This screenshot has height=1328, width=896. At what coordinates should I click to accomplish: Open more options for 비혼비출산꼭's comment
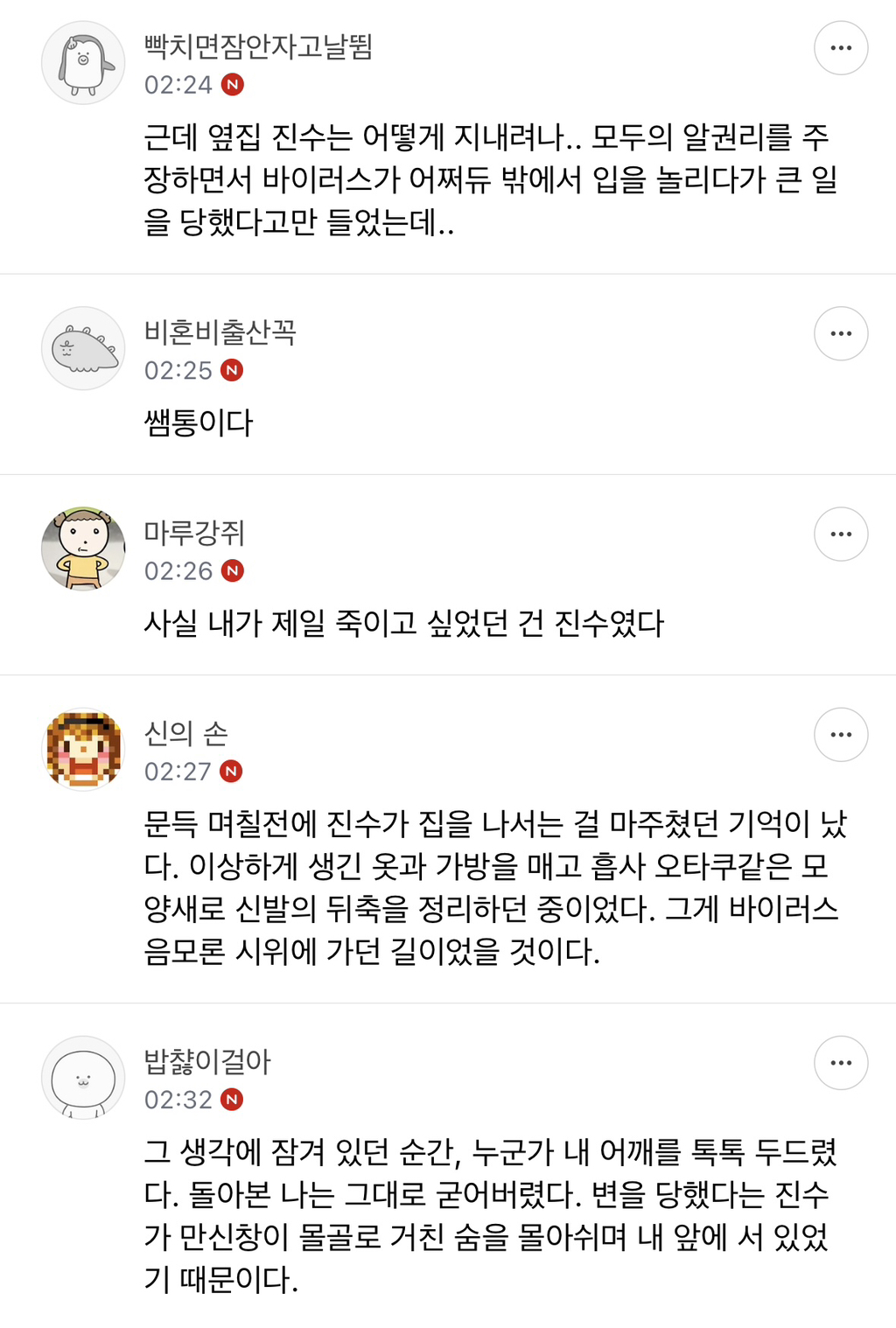coord(841,333)
